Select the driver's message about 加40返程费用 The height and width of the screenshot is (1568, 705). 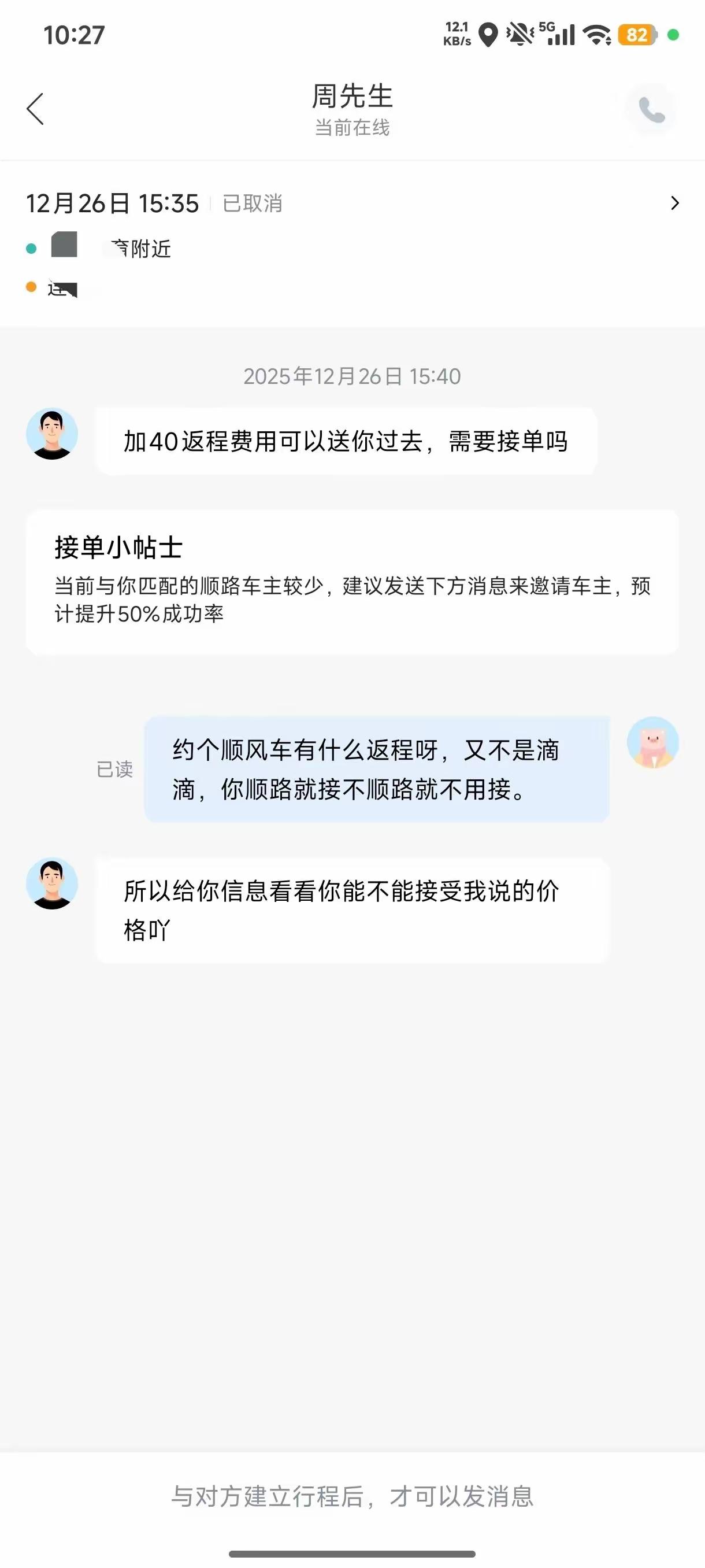(346, 442)
